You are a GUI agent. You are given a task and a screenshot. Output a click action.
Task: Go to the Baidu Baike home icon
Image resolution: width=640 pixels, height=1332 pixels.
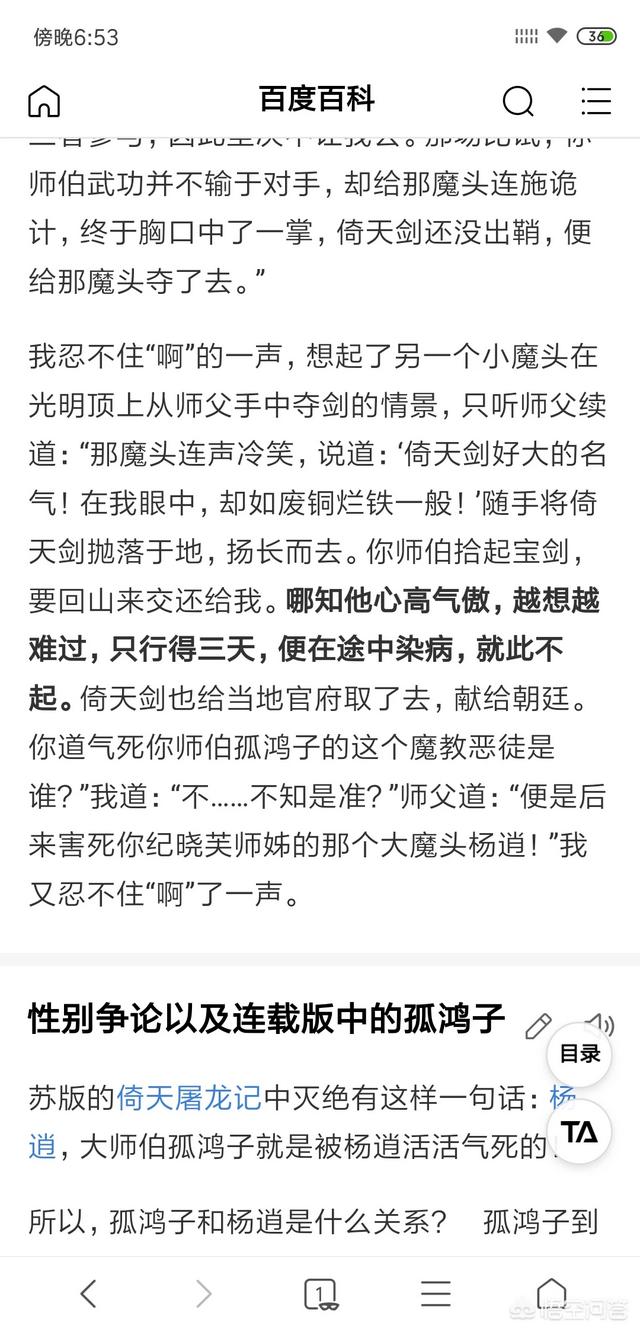(44, 101)
